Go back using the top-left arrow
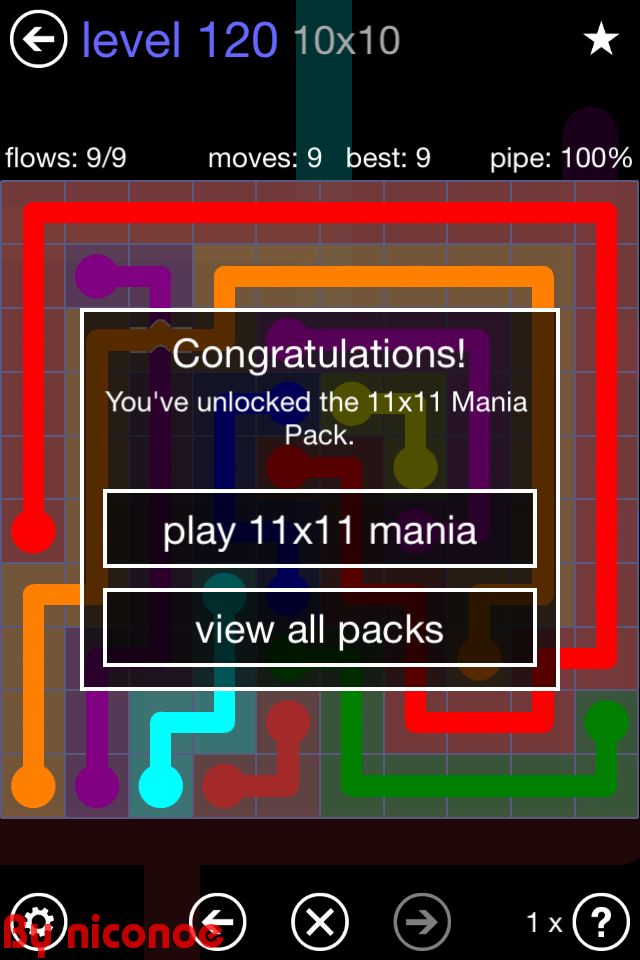 click(38, 40)
